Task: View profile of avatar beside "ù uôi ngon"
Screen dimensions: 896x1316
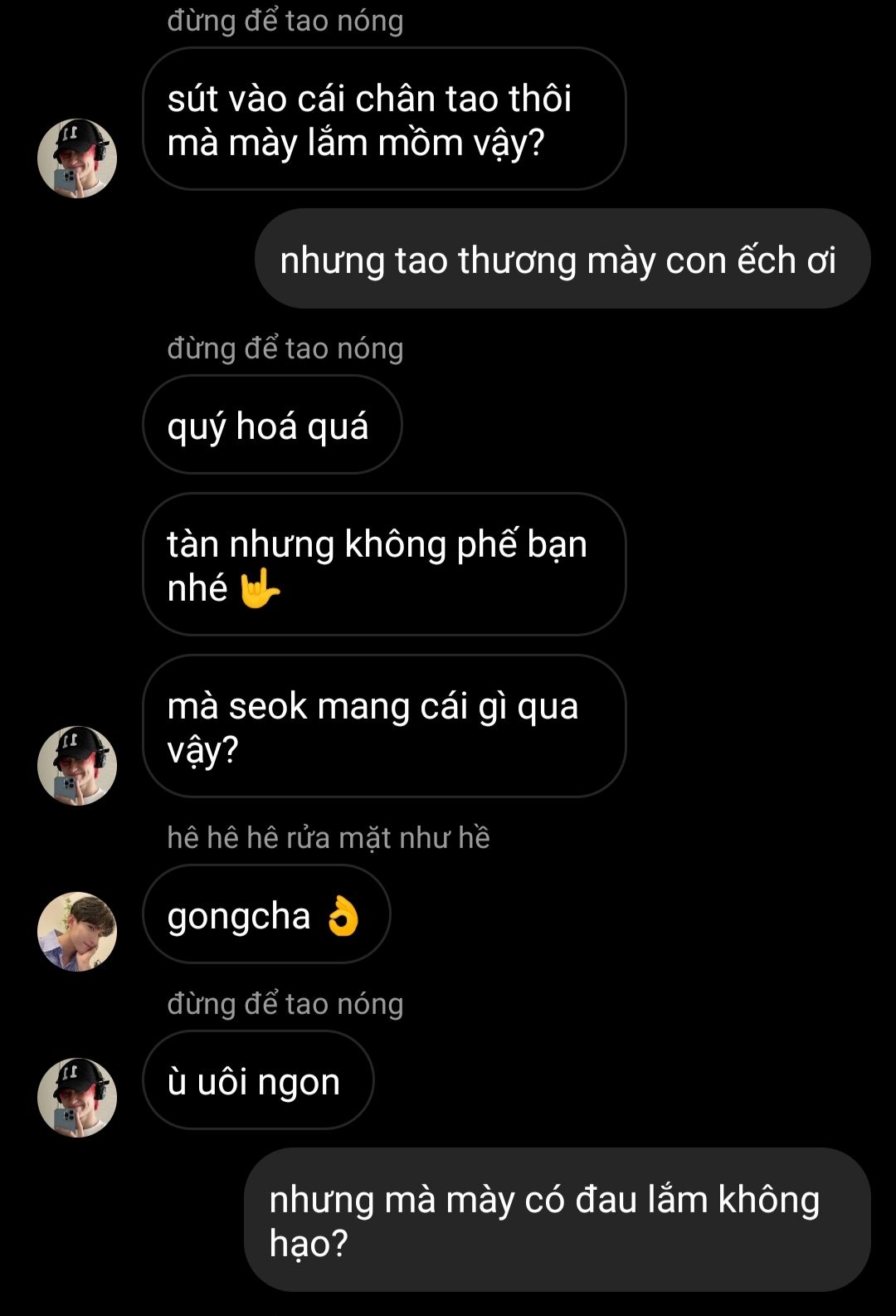Action: coord(77,1097)
